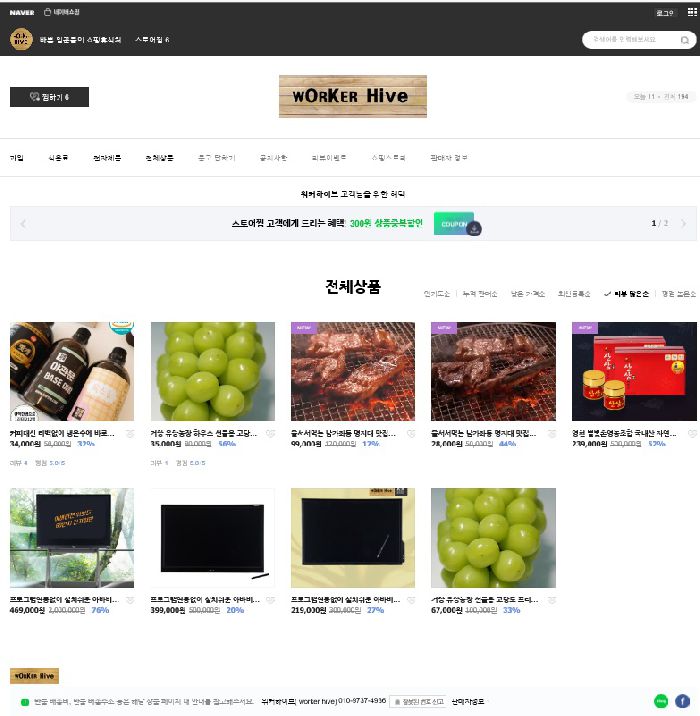Open the green grapes product for 67,000원
Image resolution: width=700 pixels, height=716 pixels.
(x=493, y=538)
